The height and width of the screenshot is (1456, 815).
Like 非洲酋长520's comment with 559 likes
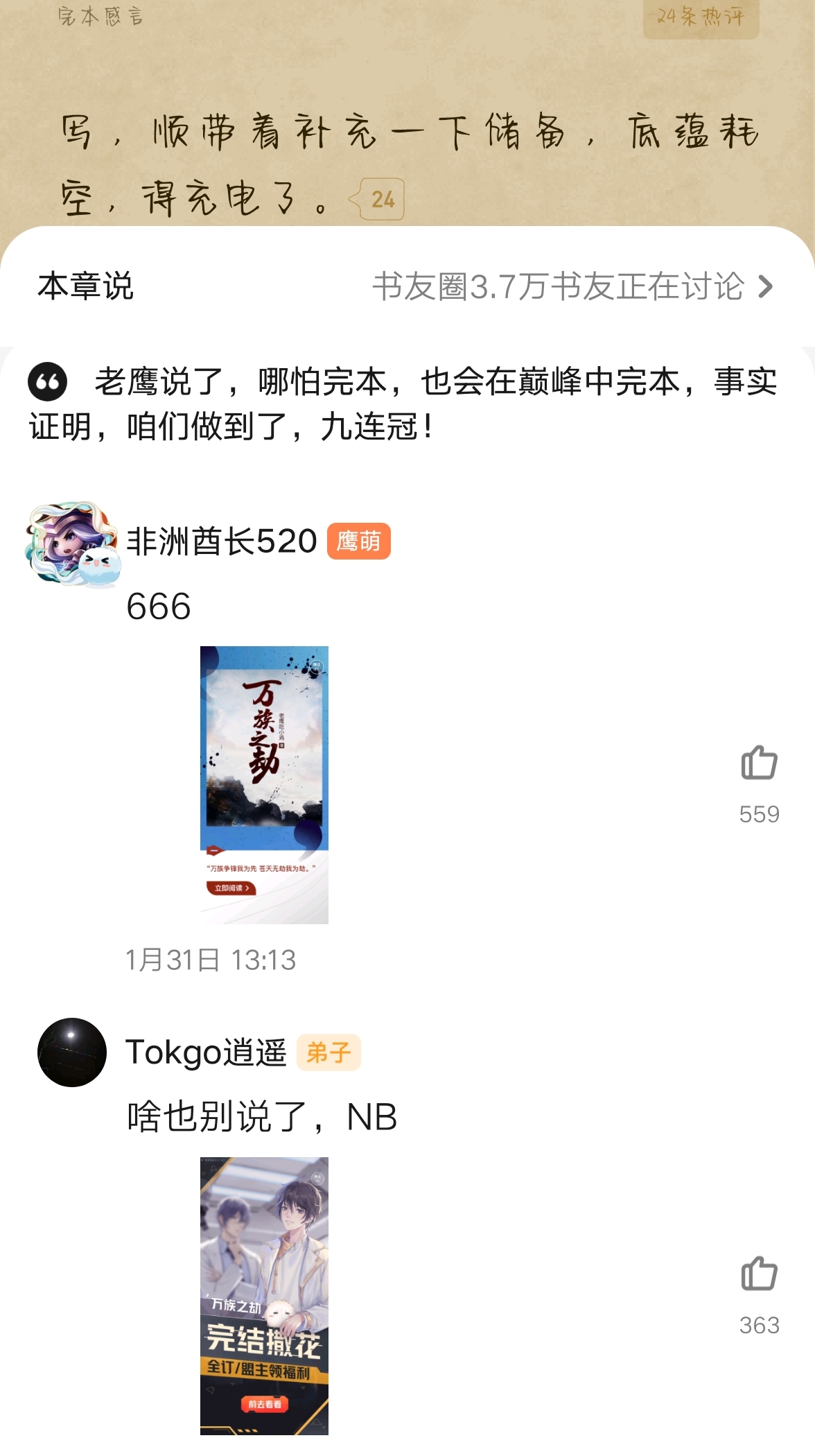[759, 763]
